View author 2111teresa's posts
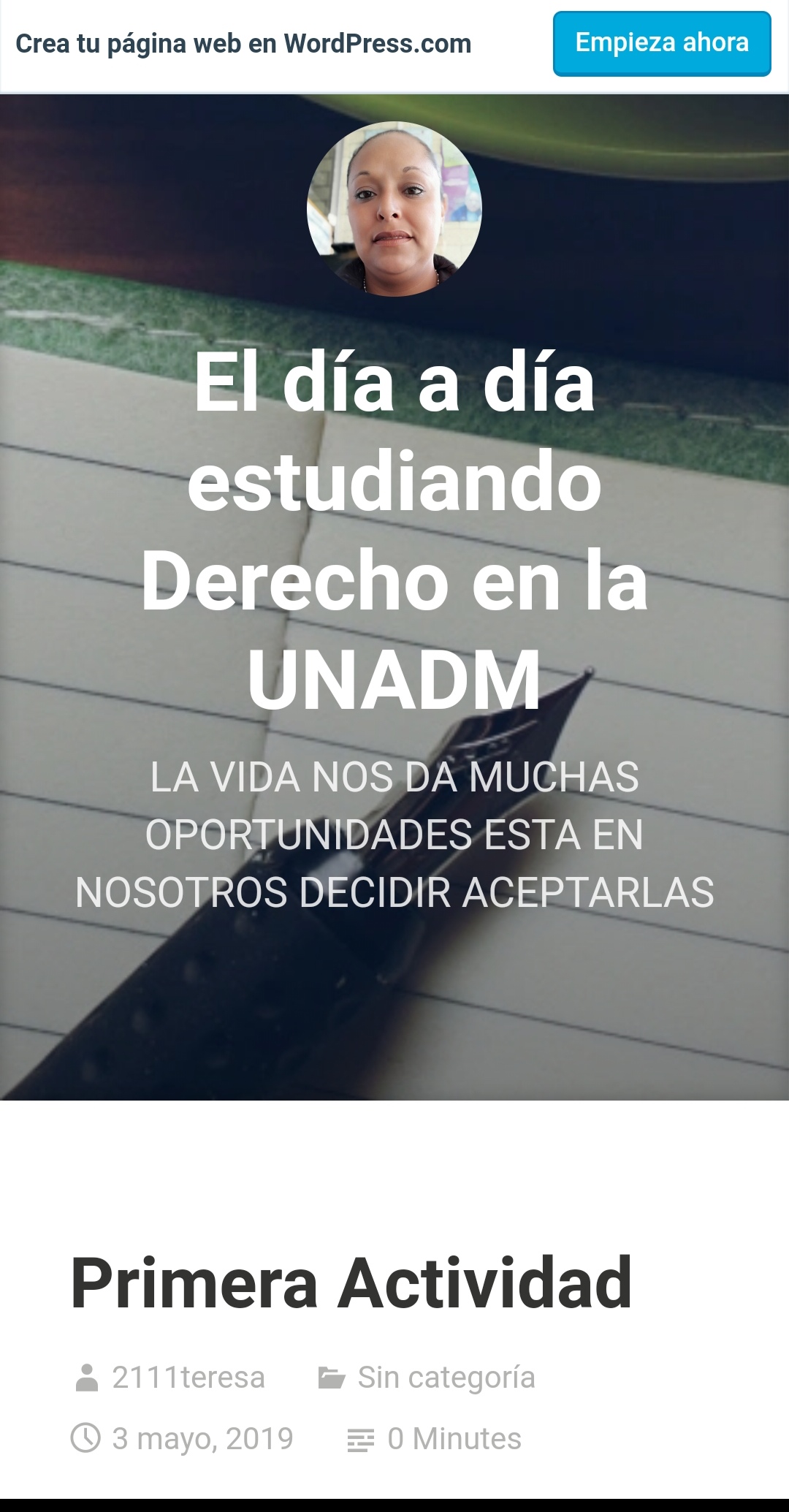This screenshot has height=1512, width=789. pyautogui.click(x=188, y=1378)
